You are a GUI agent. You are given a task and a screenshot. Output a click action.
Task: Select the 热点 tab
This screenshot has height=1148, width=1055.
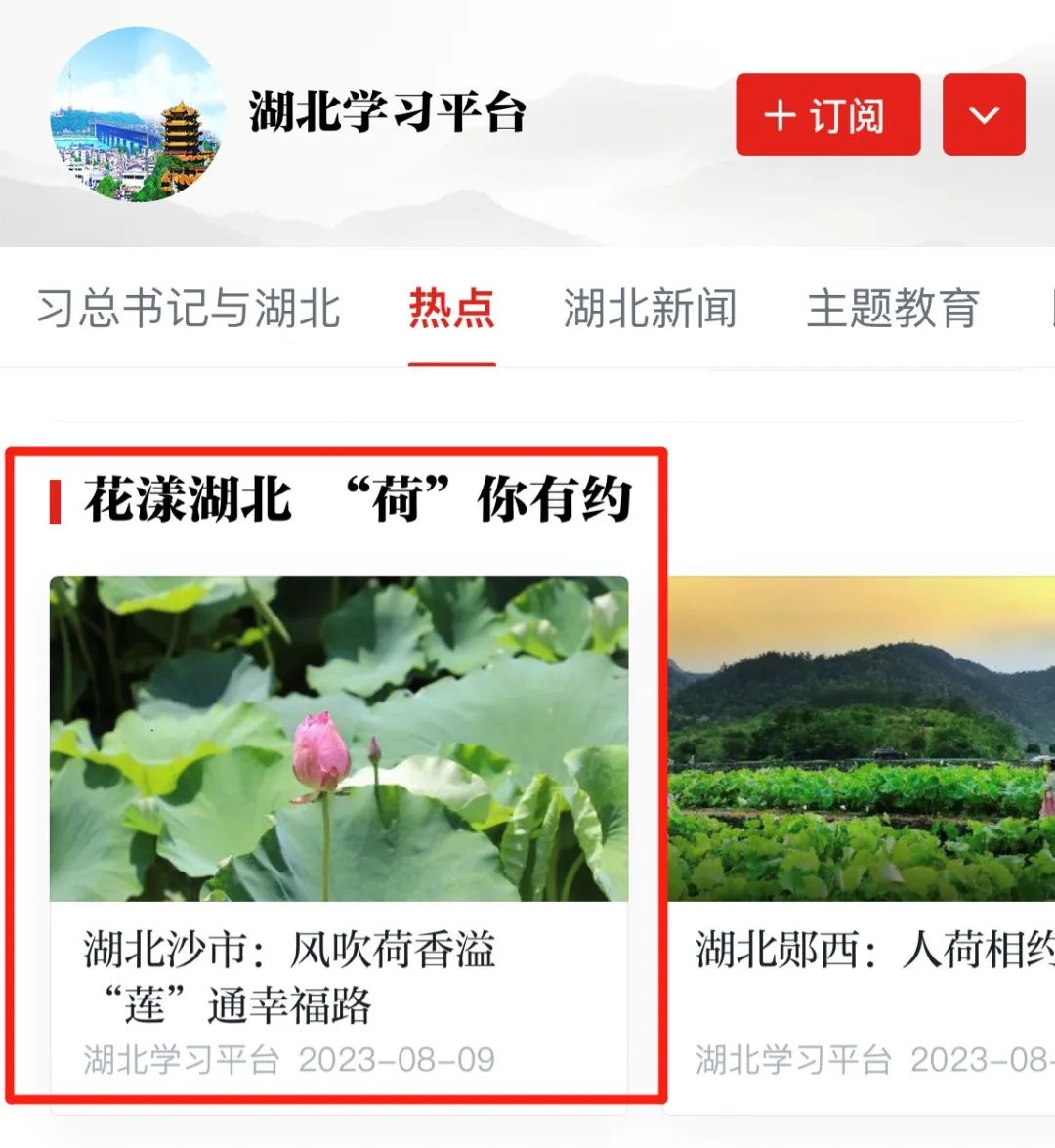pos(451,309)
